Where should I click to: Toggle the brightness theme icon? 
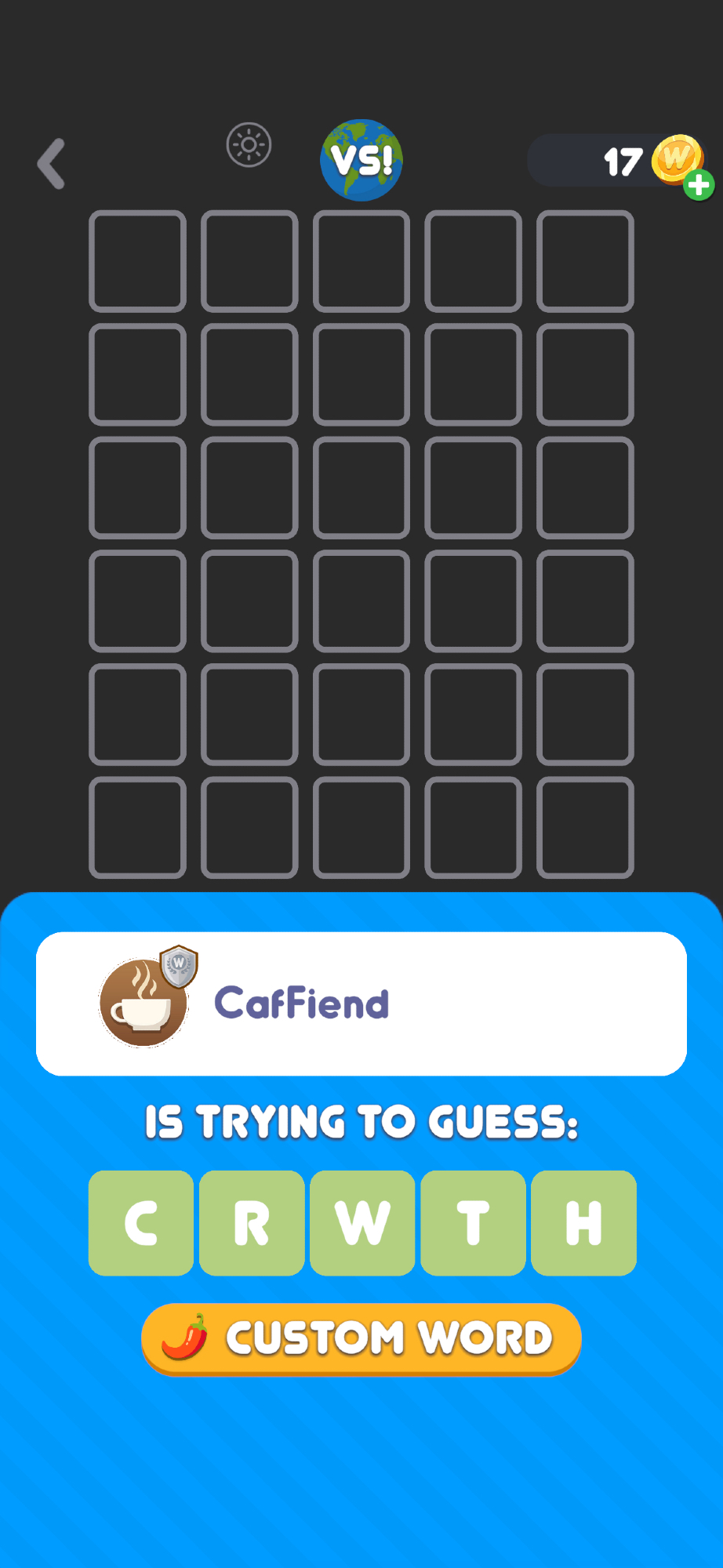click(x=249, y=145)
